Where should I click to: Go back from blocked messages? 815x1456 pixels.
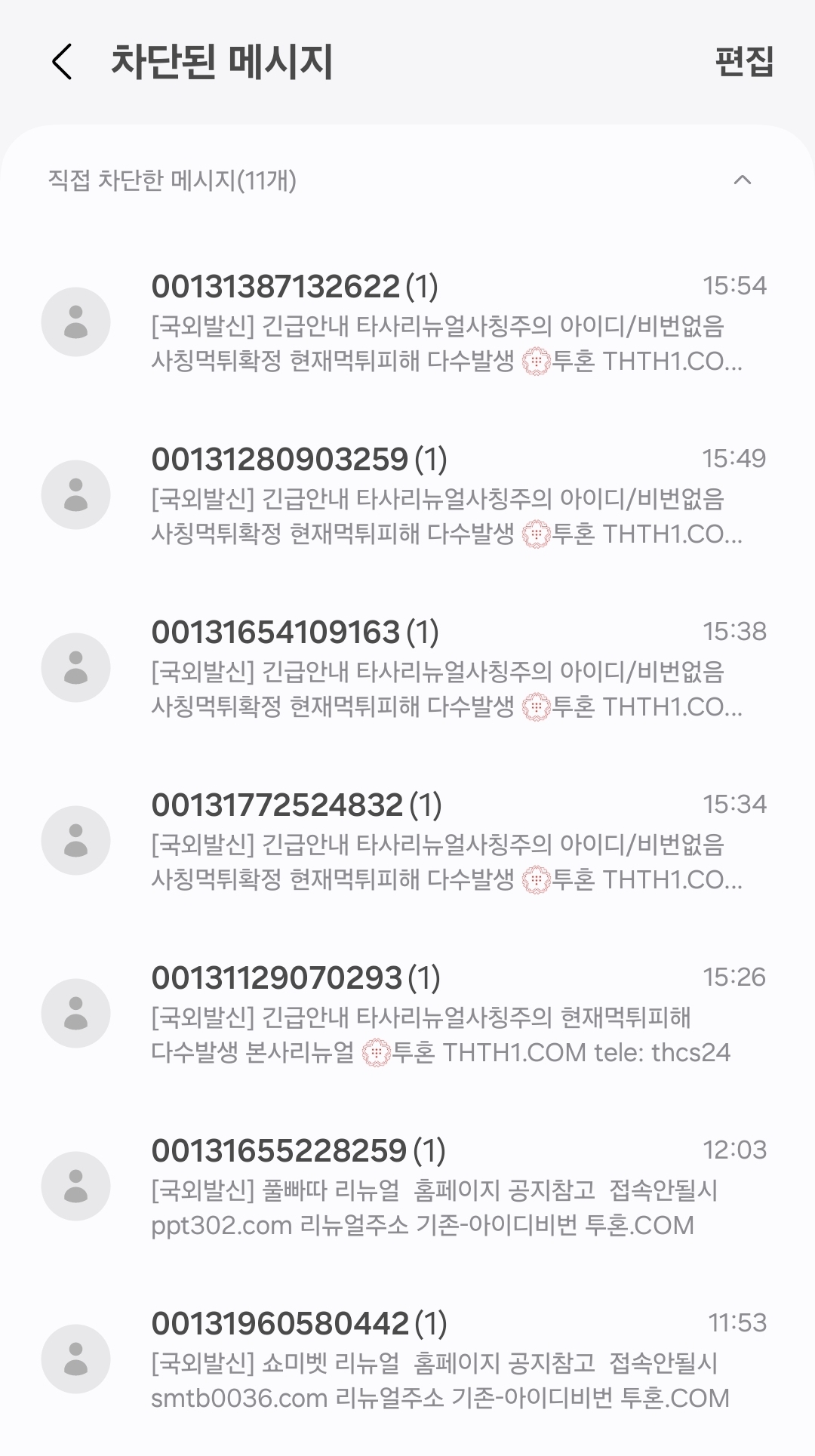(62, 61)
